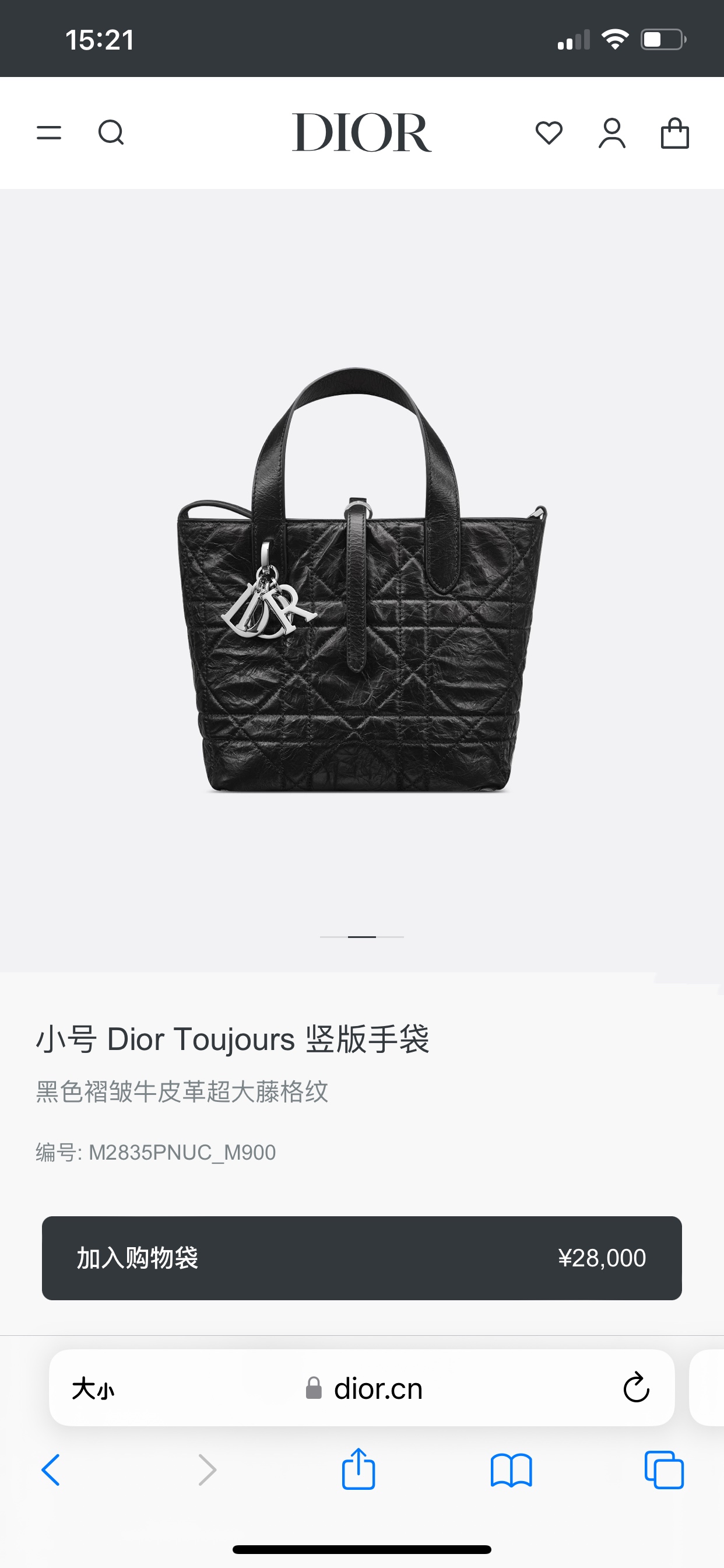The image size is (724, 1568).
Task: Share this page from Safari toolbar
Action: tap(359, 1469)
